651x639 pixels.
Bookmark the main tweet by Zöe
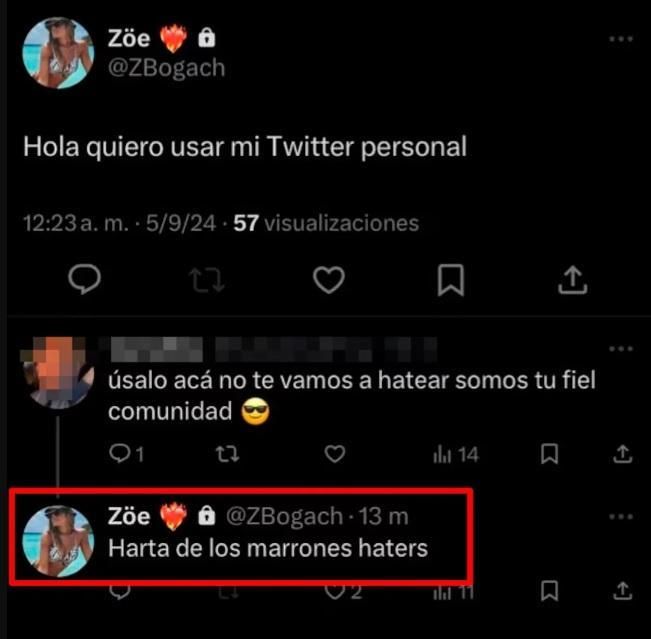(451, 281)
